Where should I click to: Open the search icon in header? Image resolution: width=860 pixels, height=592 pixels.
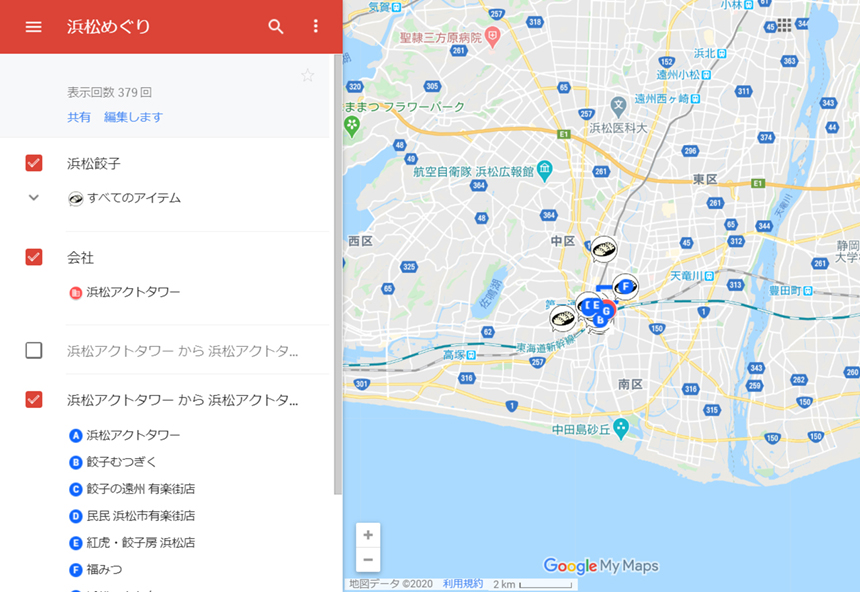(276, 27)
